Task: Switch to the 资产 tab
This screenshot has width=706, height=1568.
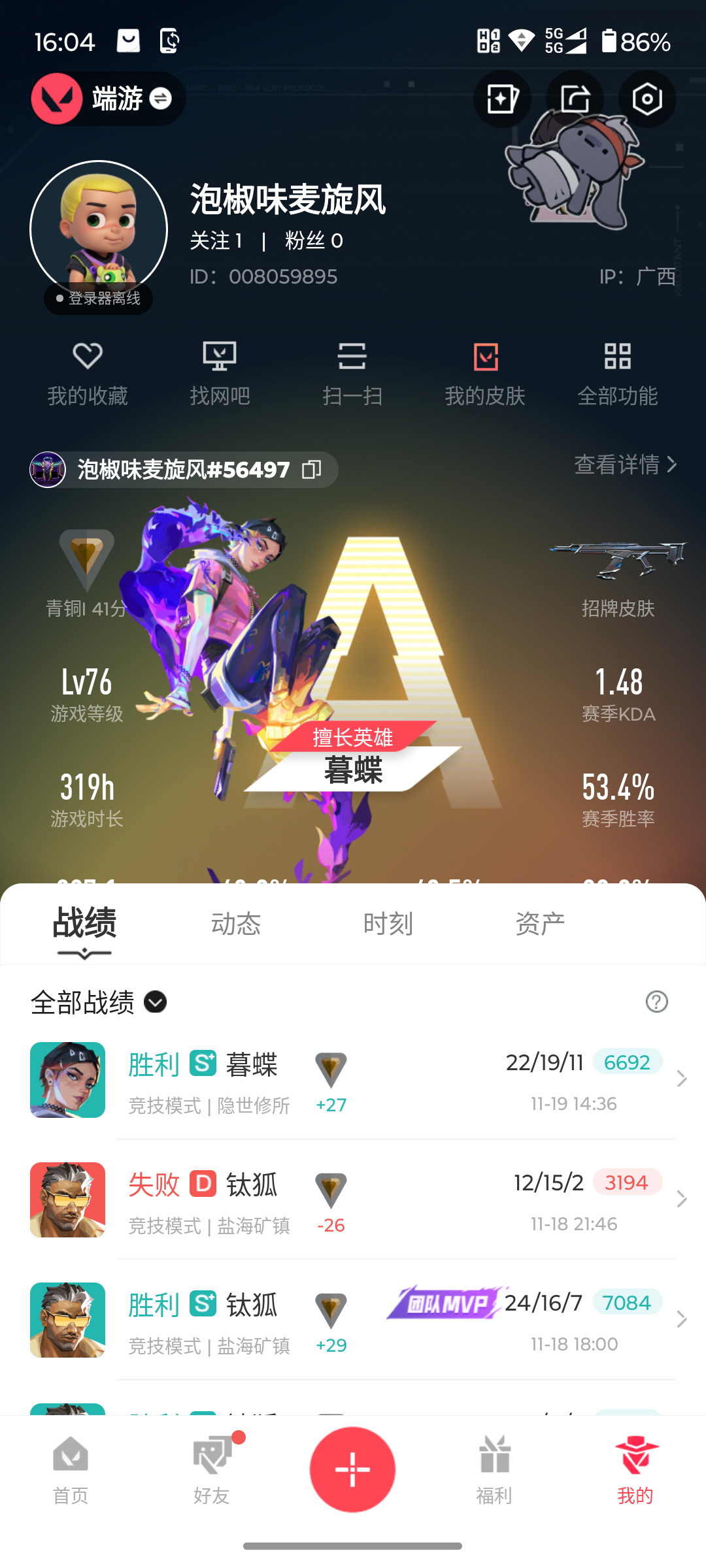Action: point(539,924)
